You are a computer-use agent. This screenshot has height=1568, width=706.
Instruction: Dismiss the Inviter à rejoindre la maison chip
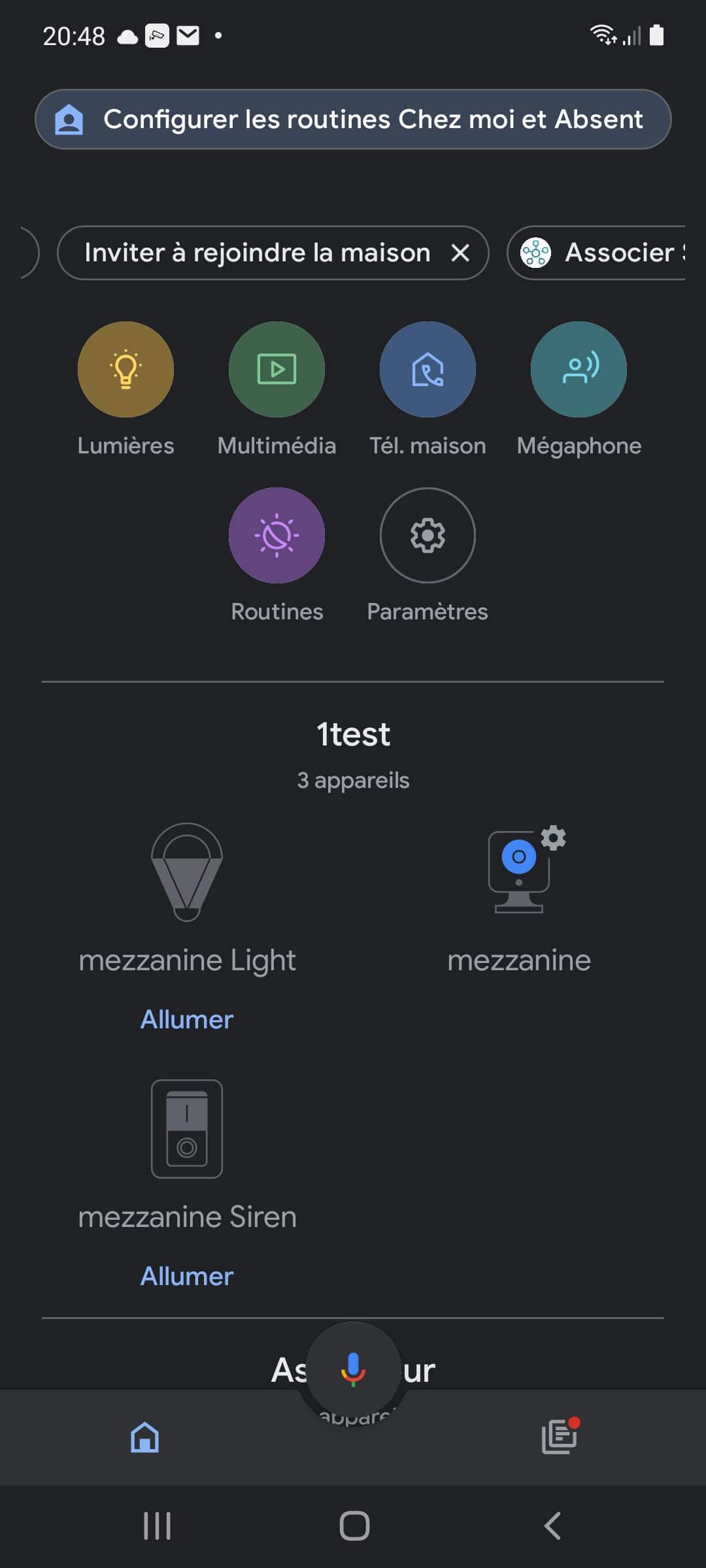click(460, 253)
